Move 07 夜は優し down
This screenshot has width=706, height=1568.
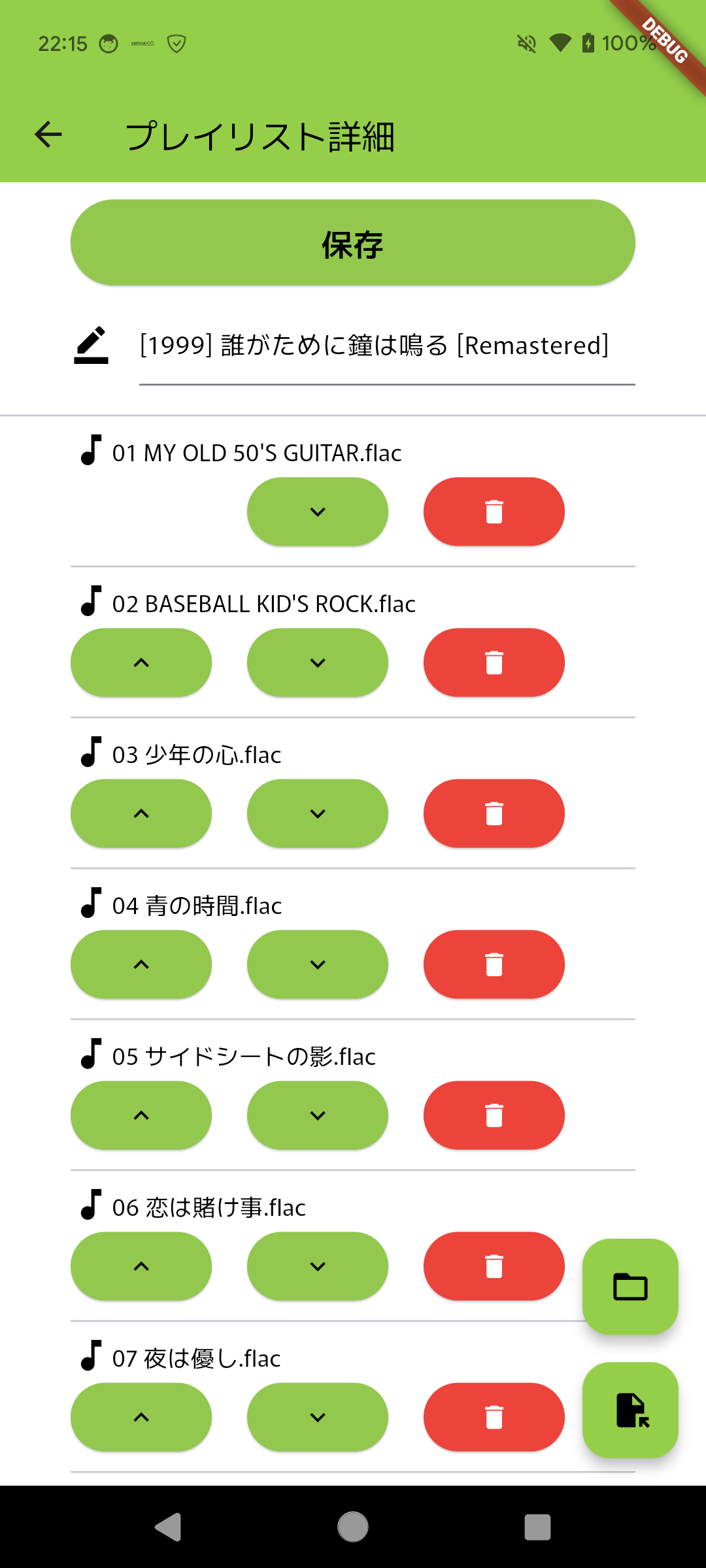(318, 1417)
